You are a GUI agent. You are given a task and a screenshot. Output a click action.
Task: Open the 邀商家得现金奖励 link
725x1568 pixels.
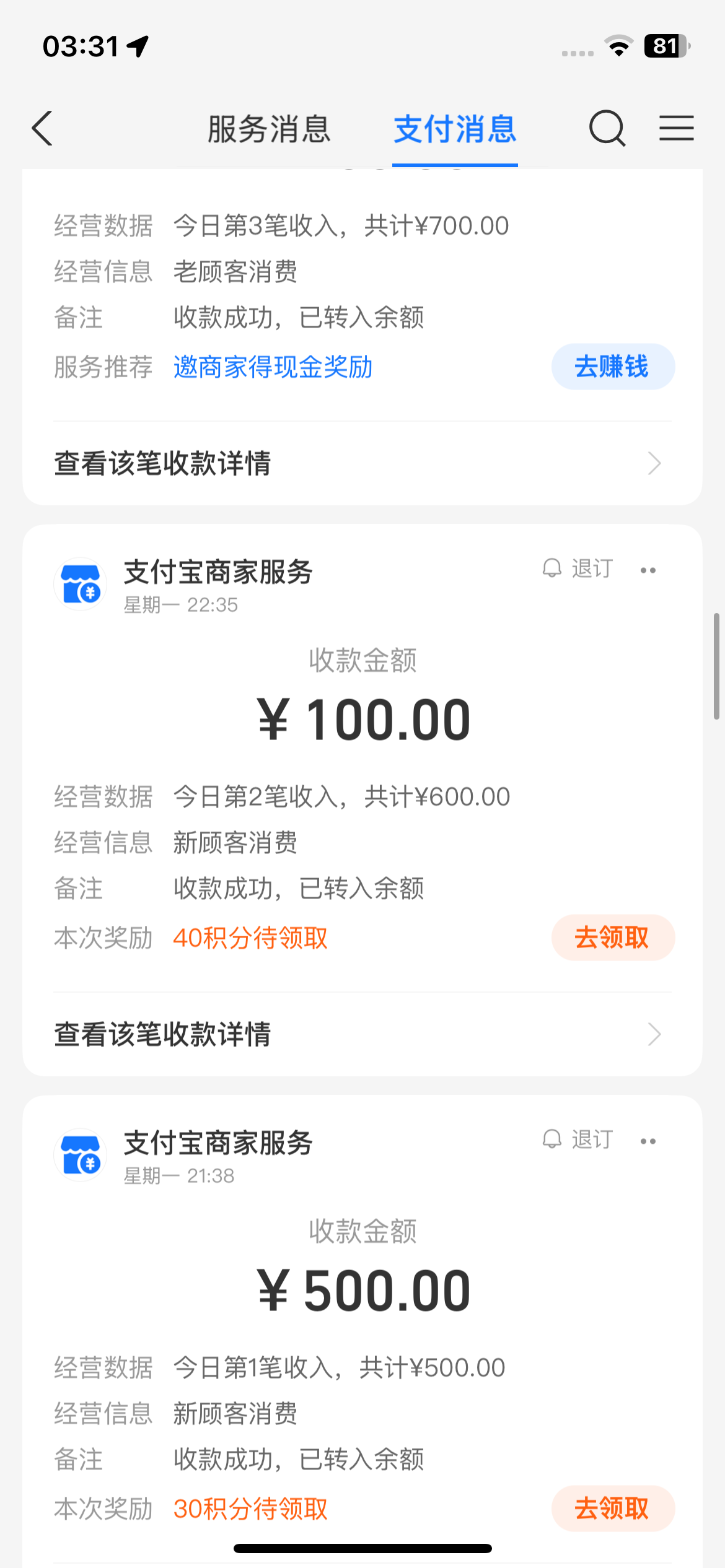[x=273, y=367]
